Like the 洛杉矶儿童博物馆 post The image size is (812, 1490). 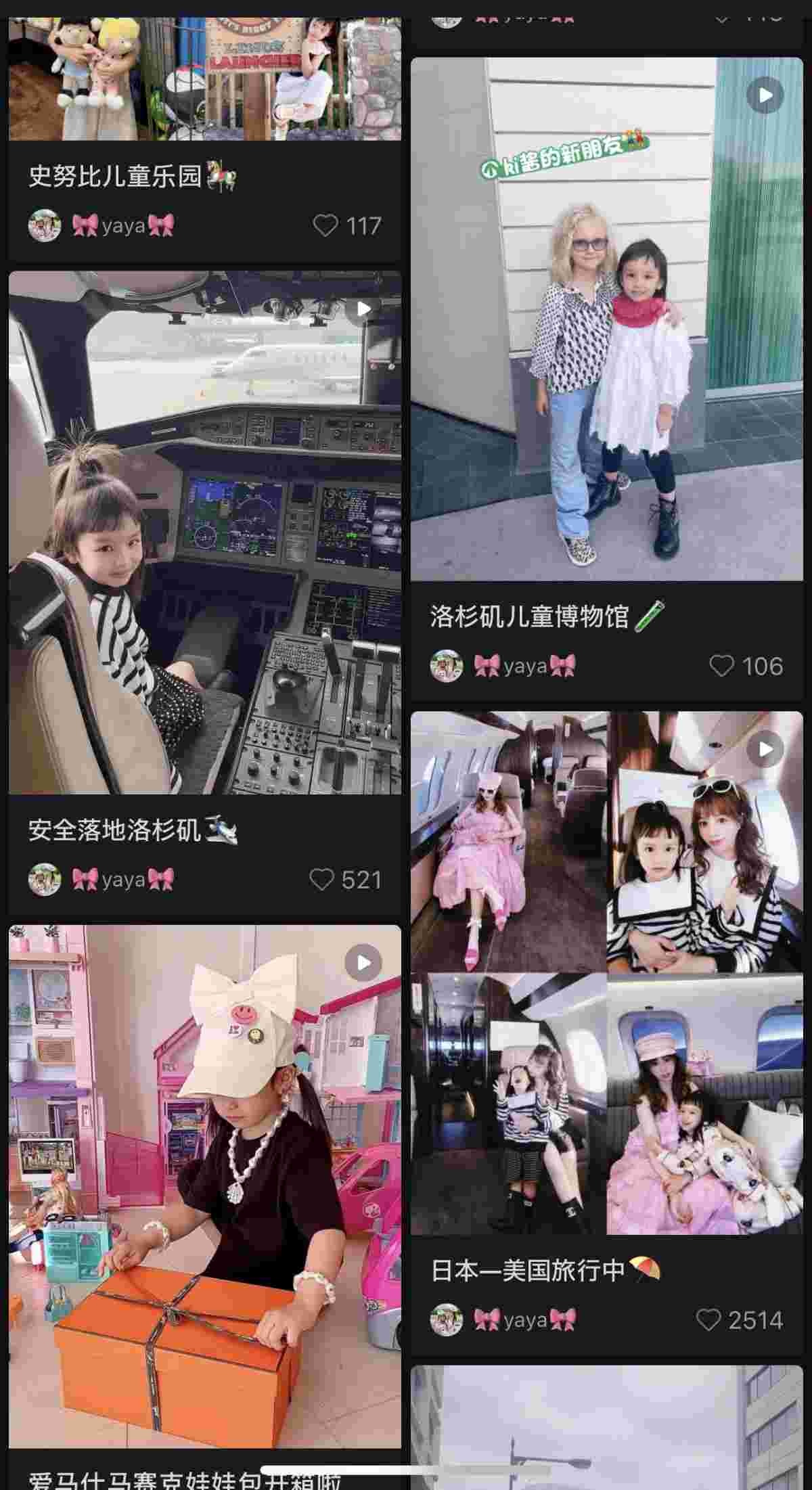(721, 666)
